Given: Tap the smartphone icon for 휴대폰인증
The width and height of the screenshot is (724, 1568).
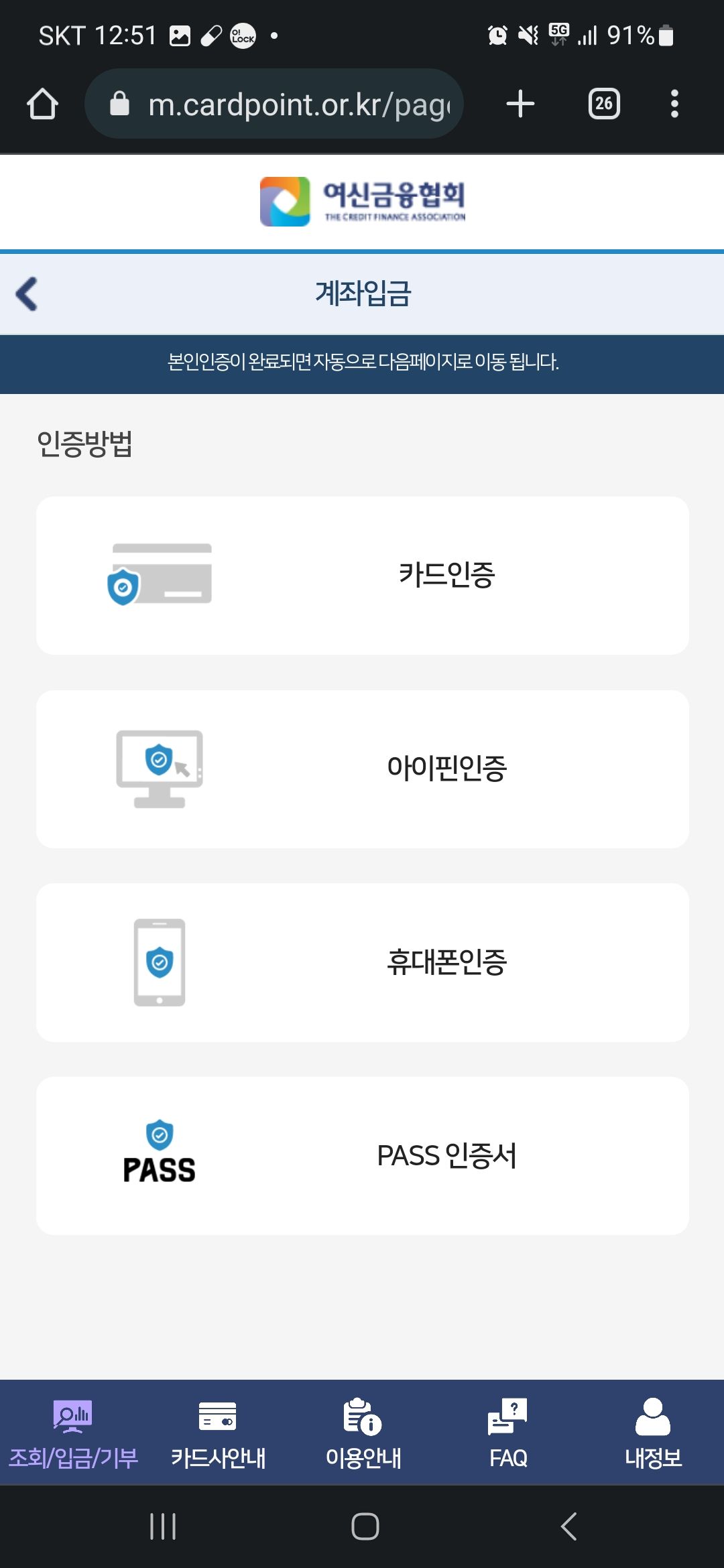Looking at the screenshot, I should click(x=160, y=962).
